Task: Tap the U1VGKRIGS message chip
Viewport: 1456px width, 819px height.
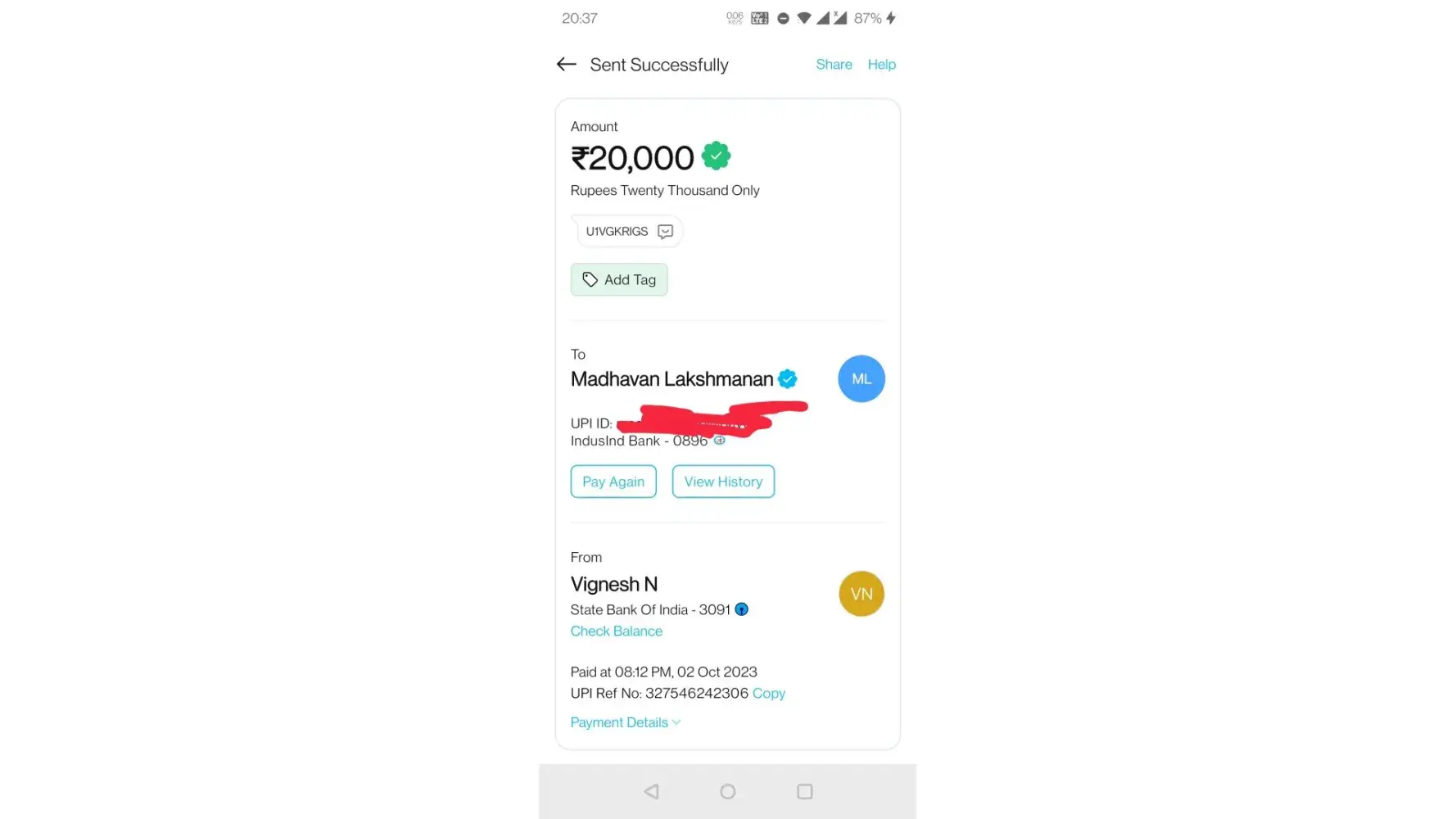Action: 629,232
